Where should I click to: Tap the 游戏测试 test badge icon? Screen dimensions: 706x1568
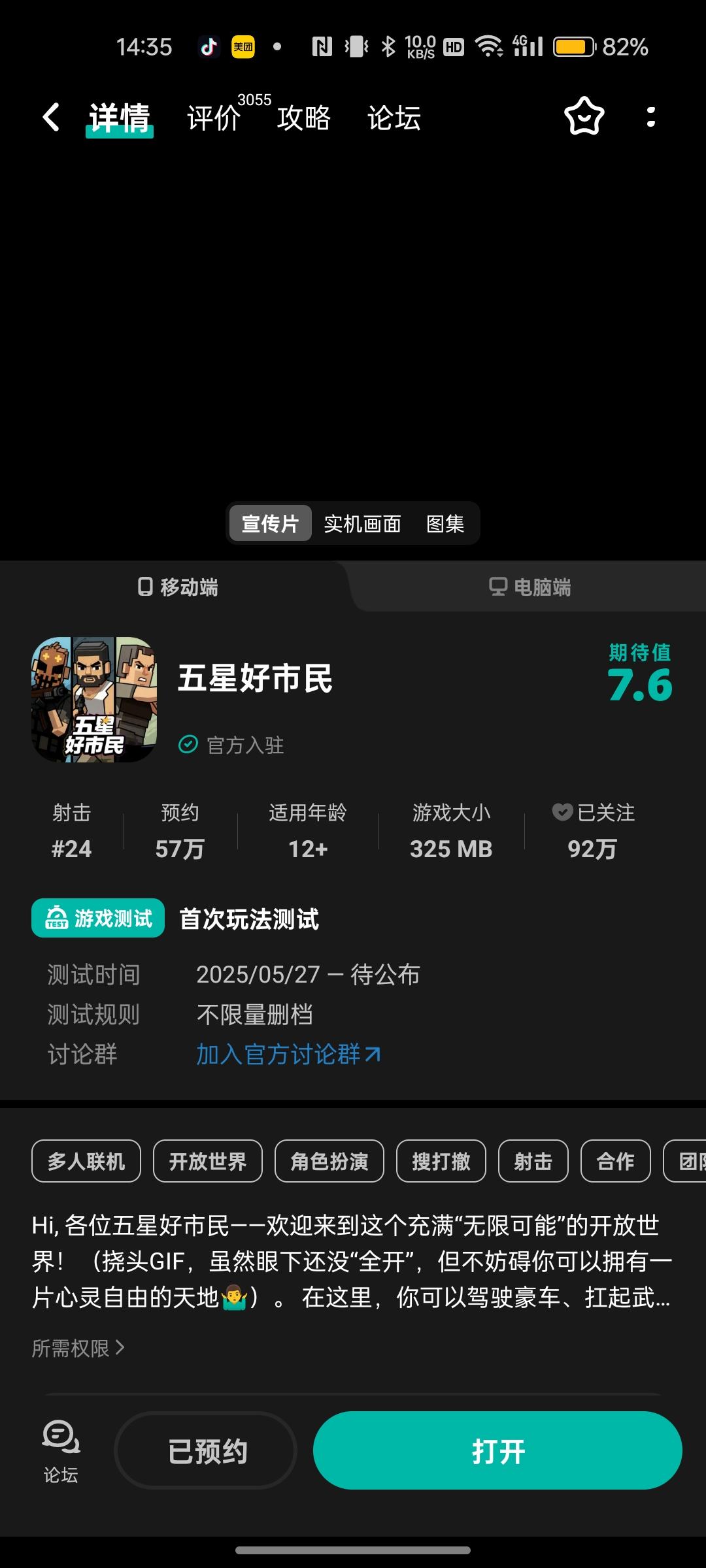(x=56, y=918)
